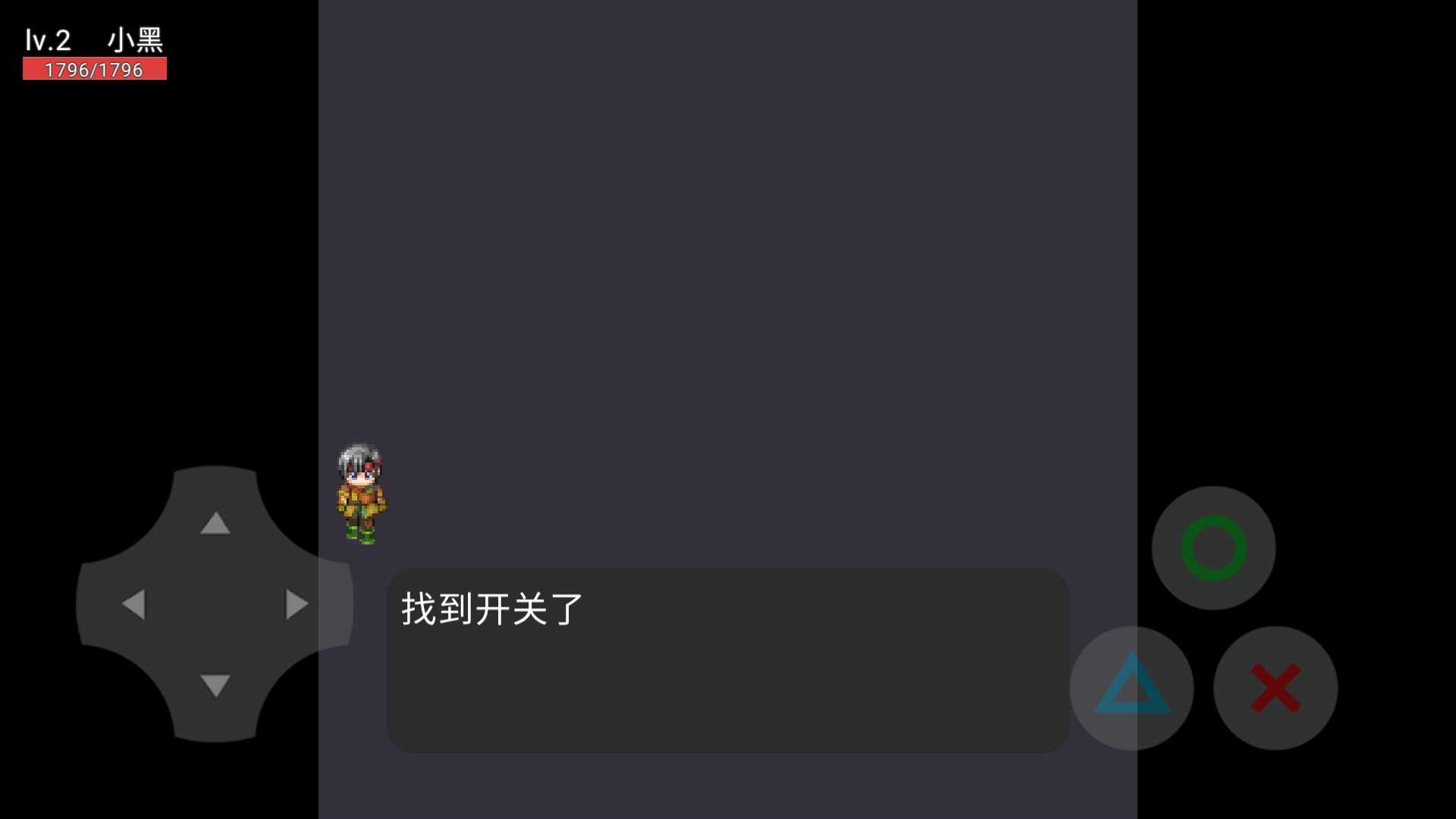Tap the down arrow on the d-pad
Image resolution: width=1456 pixels, height=819 pixels.
click(215, 685)
